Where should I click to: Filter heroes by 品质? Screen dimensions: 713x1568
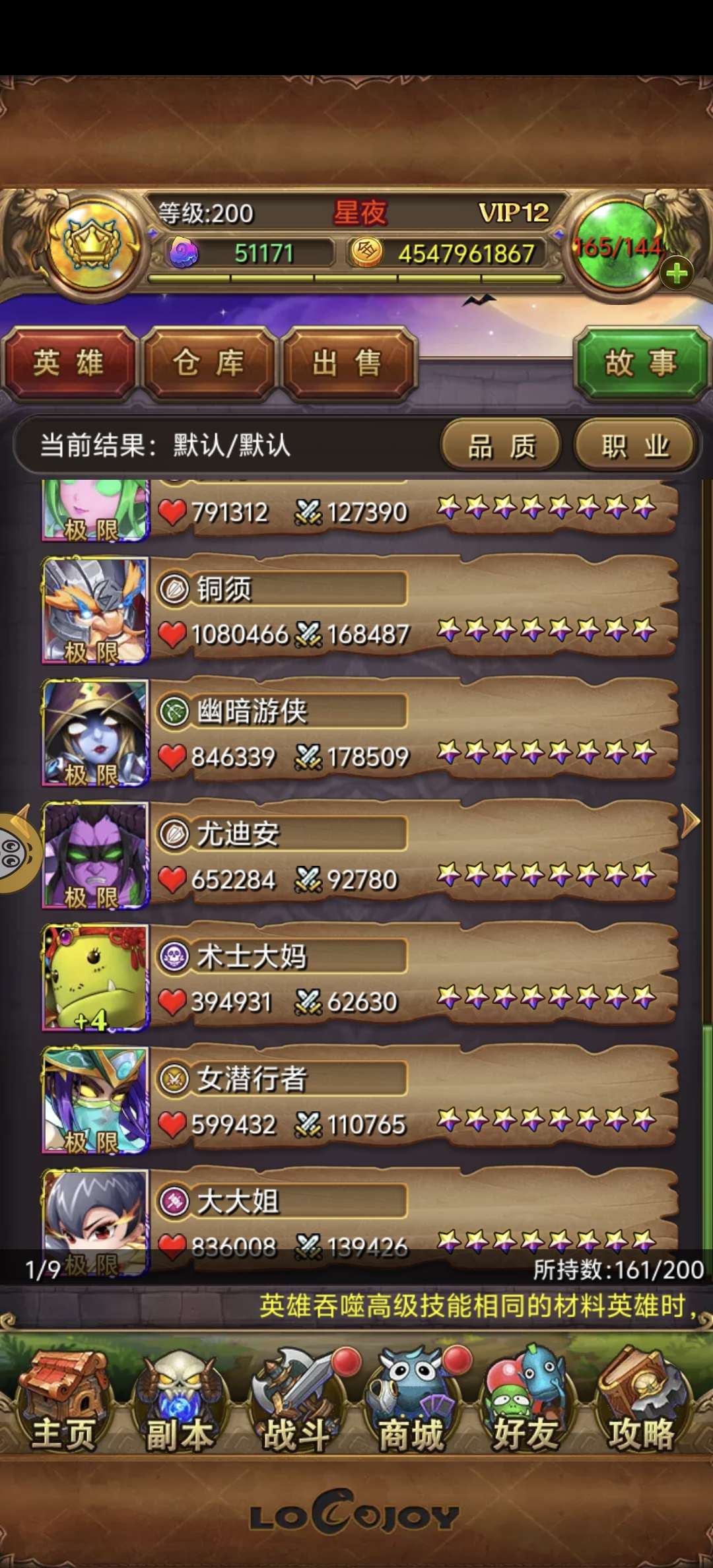501,447
